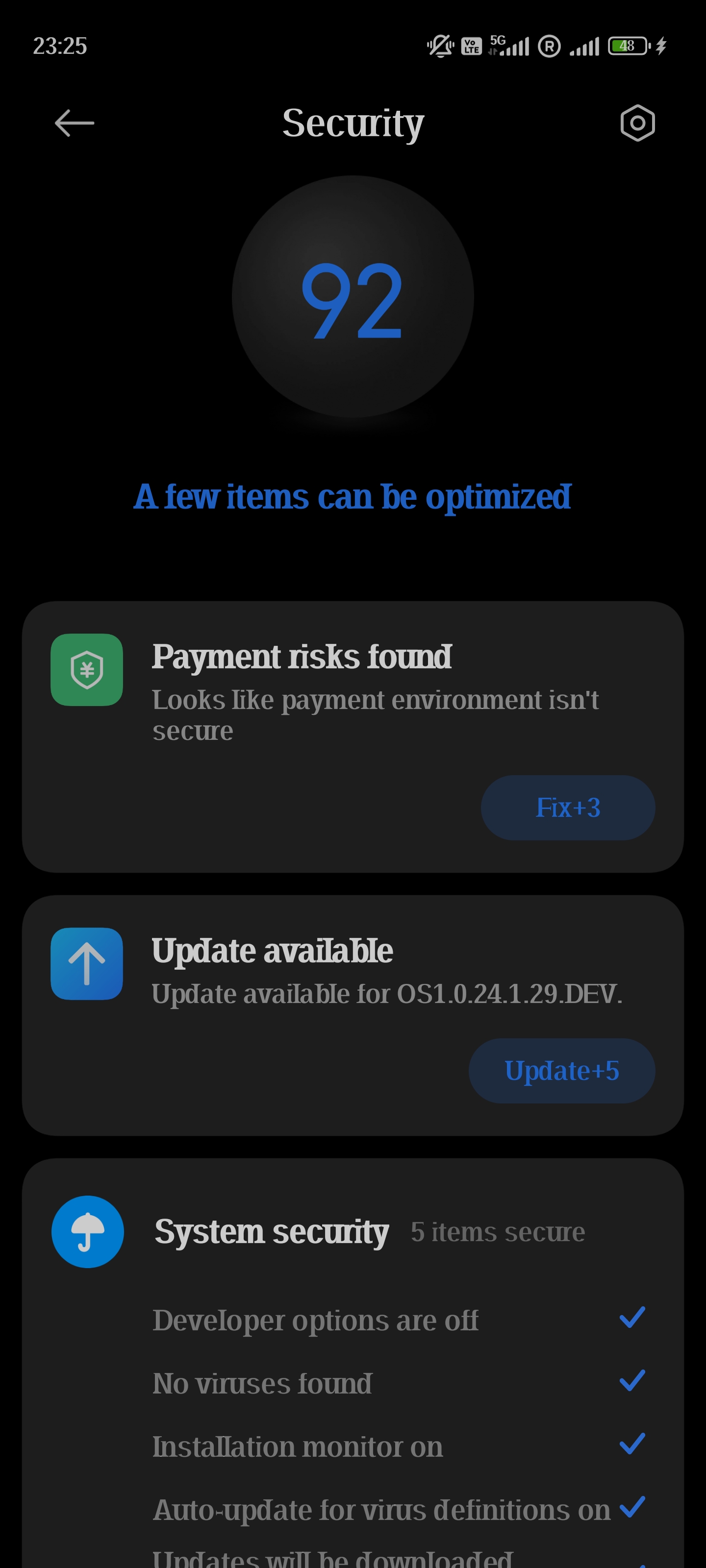Open the No viruses found item
This screenshot has width=706, height=1568.
coord(399,1382)
